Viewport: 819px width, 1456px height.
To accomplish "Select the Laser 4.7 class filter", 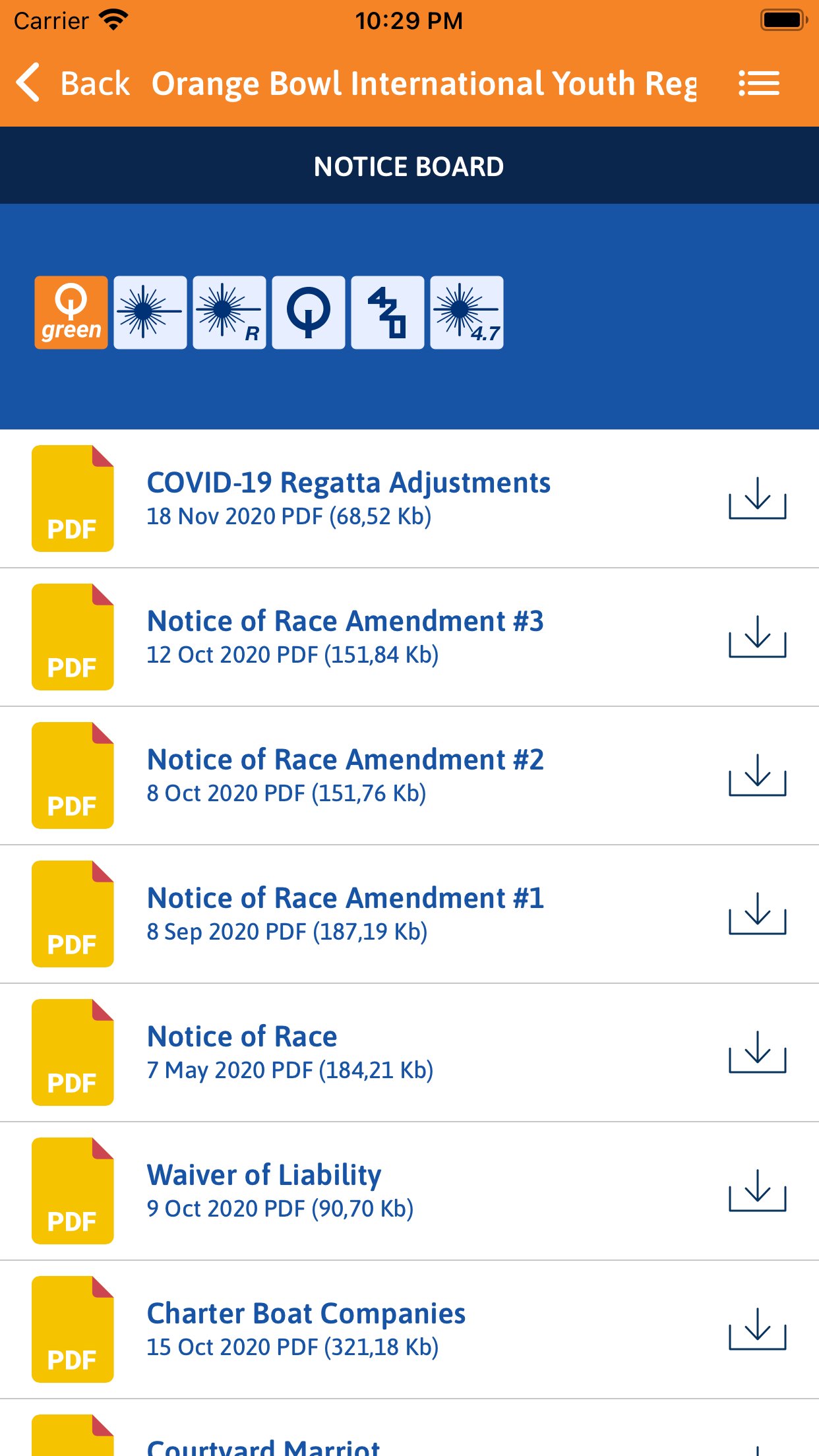I will click(x=467, y=313).
